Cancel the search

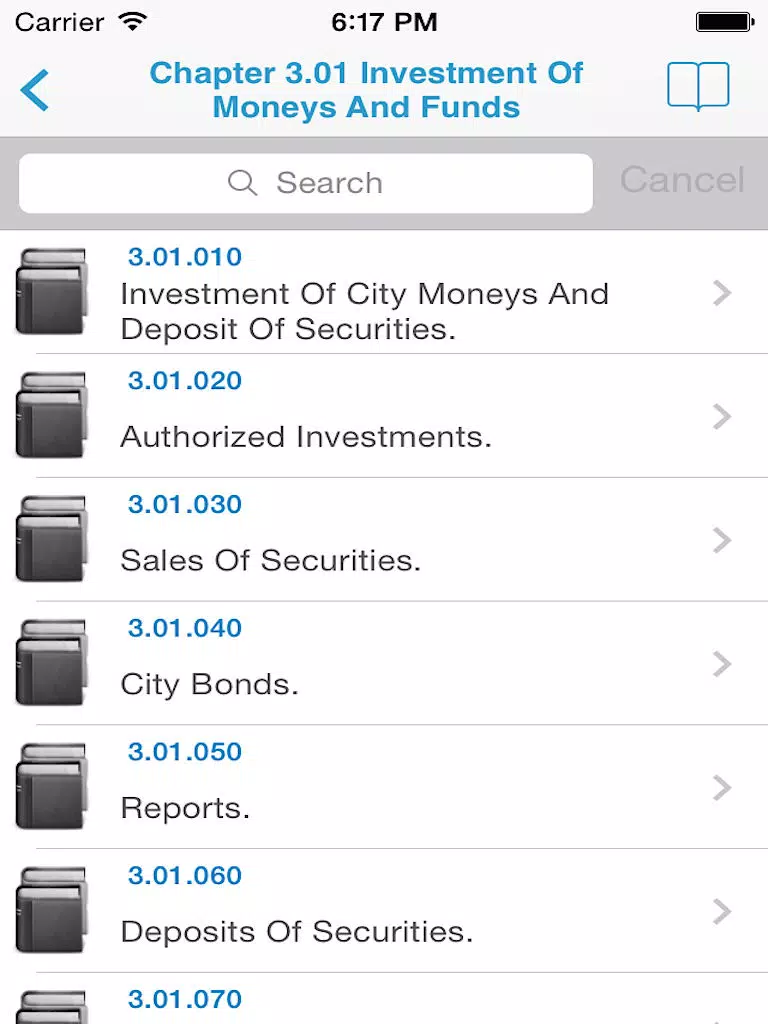682,180
